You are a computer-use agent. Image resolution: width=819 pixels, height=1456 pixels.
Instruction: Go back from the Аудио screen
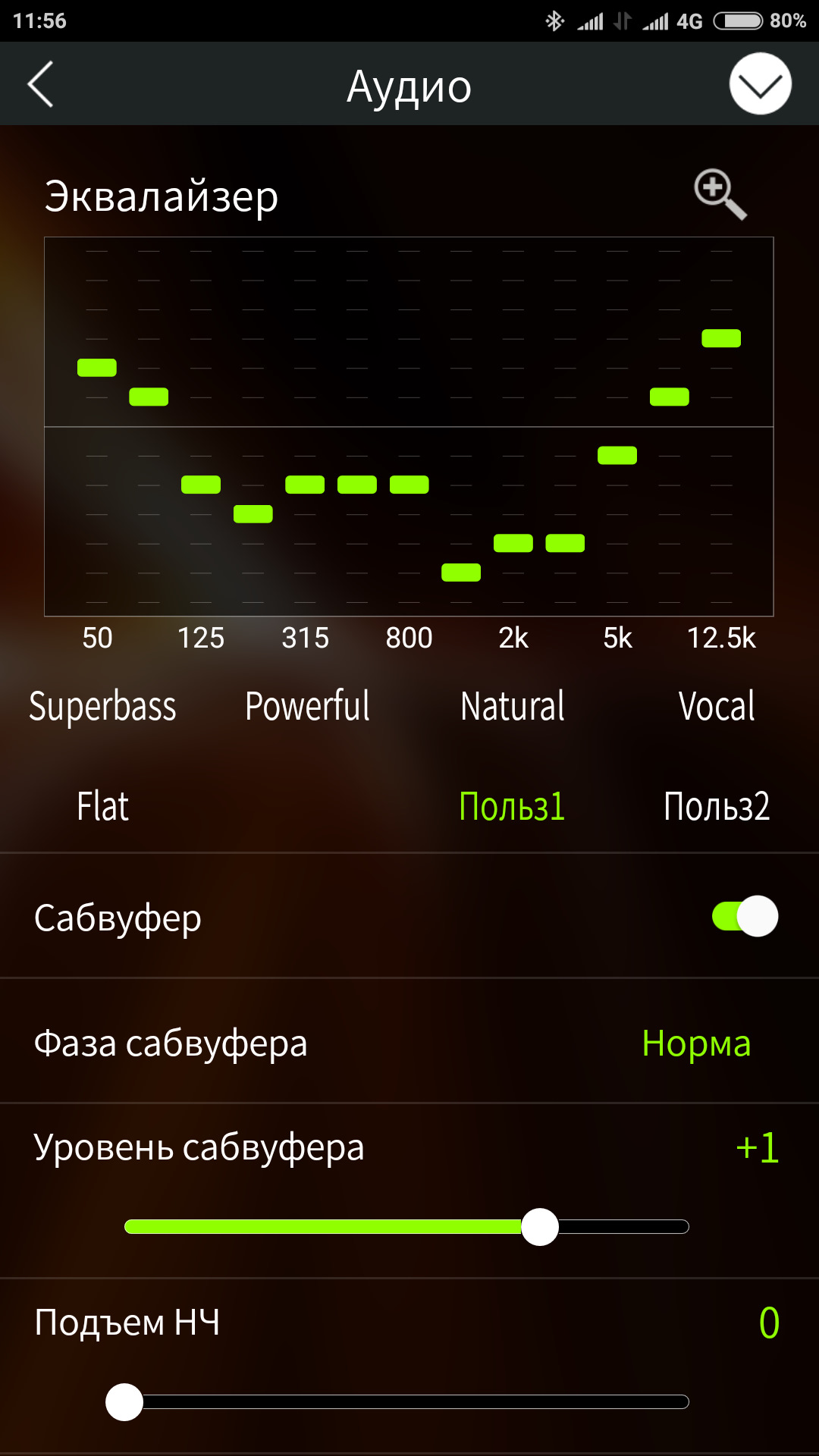[41, 84]
